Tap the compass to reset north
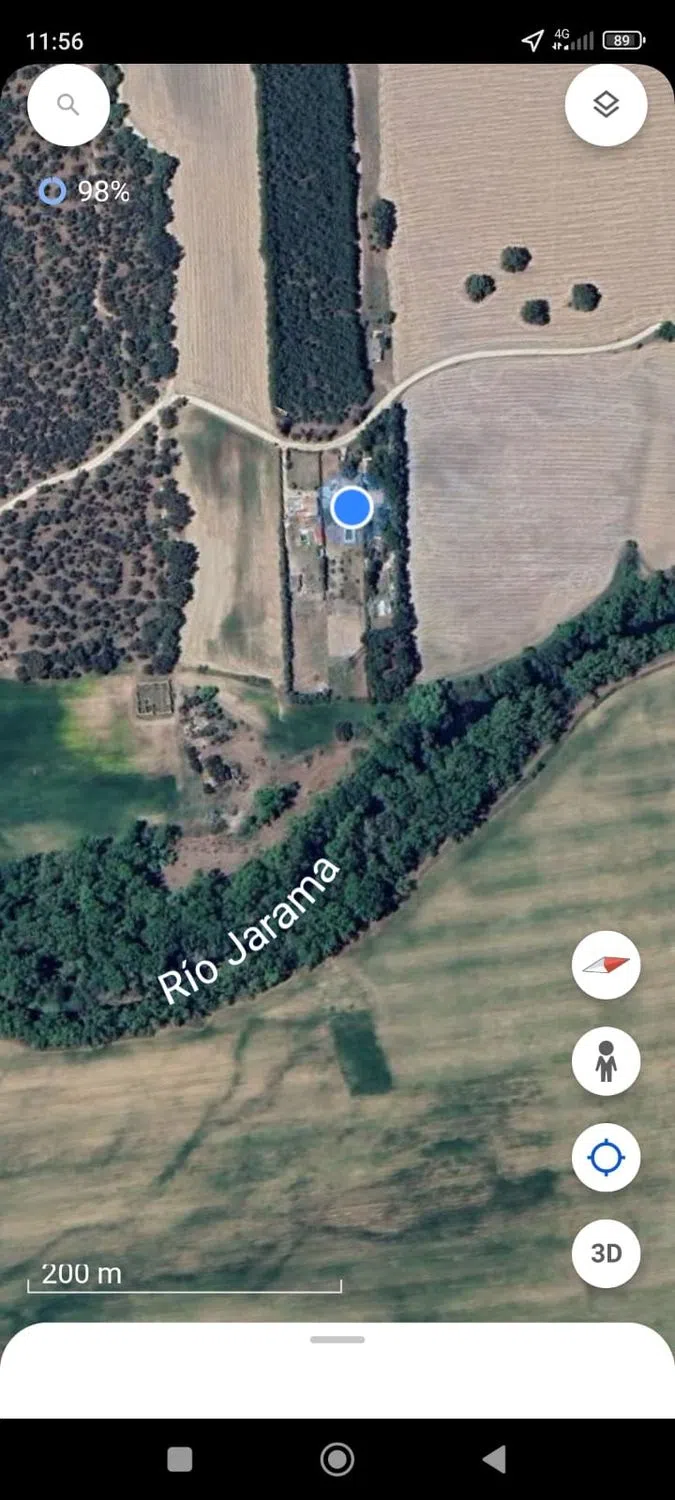The image size is (675, 1500). point(606,965)
